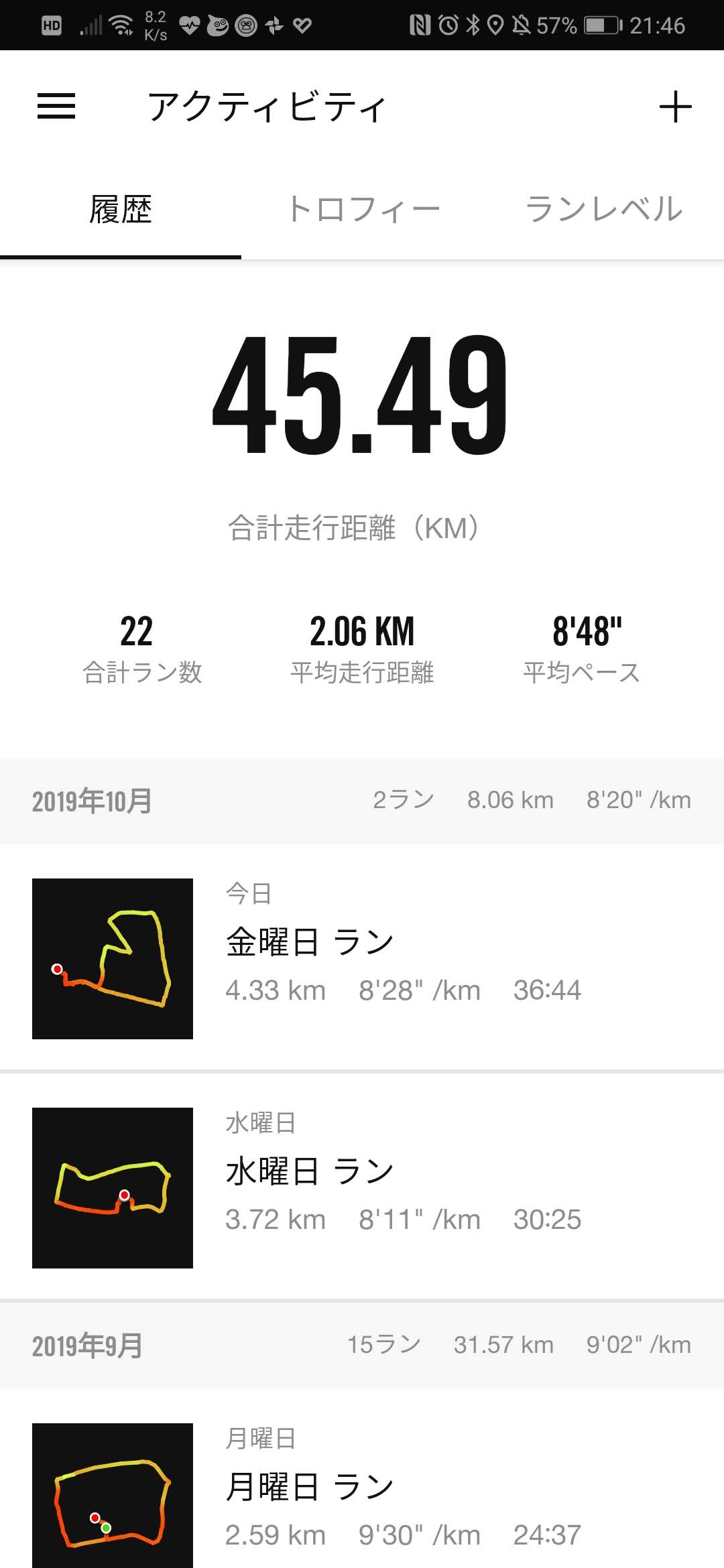Open the 水曜日 ラン 3.72 km activity
The width and height of the screenshot is (724, 1568).
point(362,1187)
